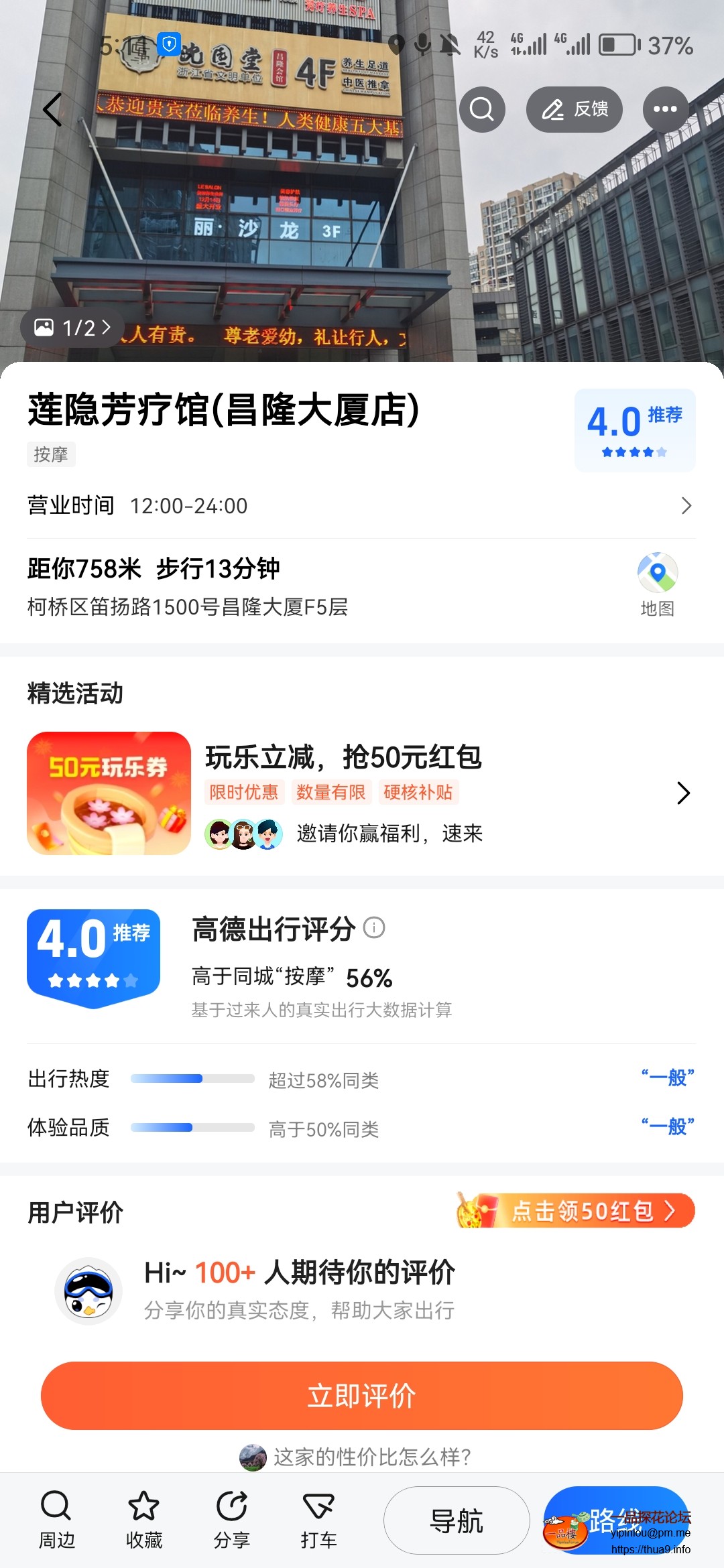Tap the 反馈 feedback button
Viewport: 724px width, 1568px height.
point(575,109)
